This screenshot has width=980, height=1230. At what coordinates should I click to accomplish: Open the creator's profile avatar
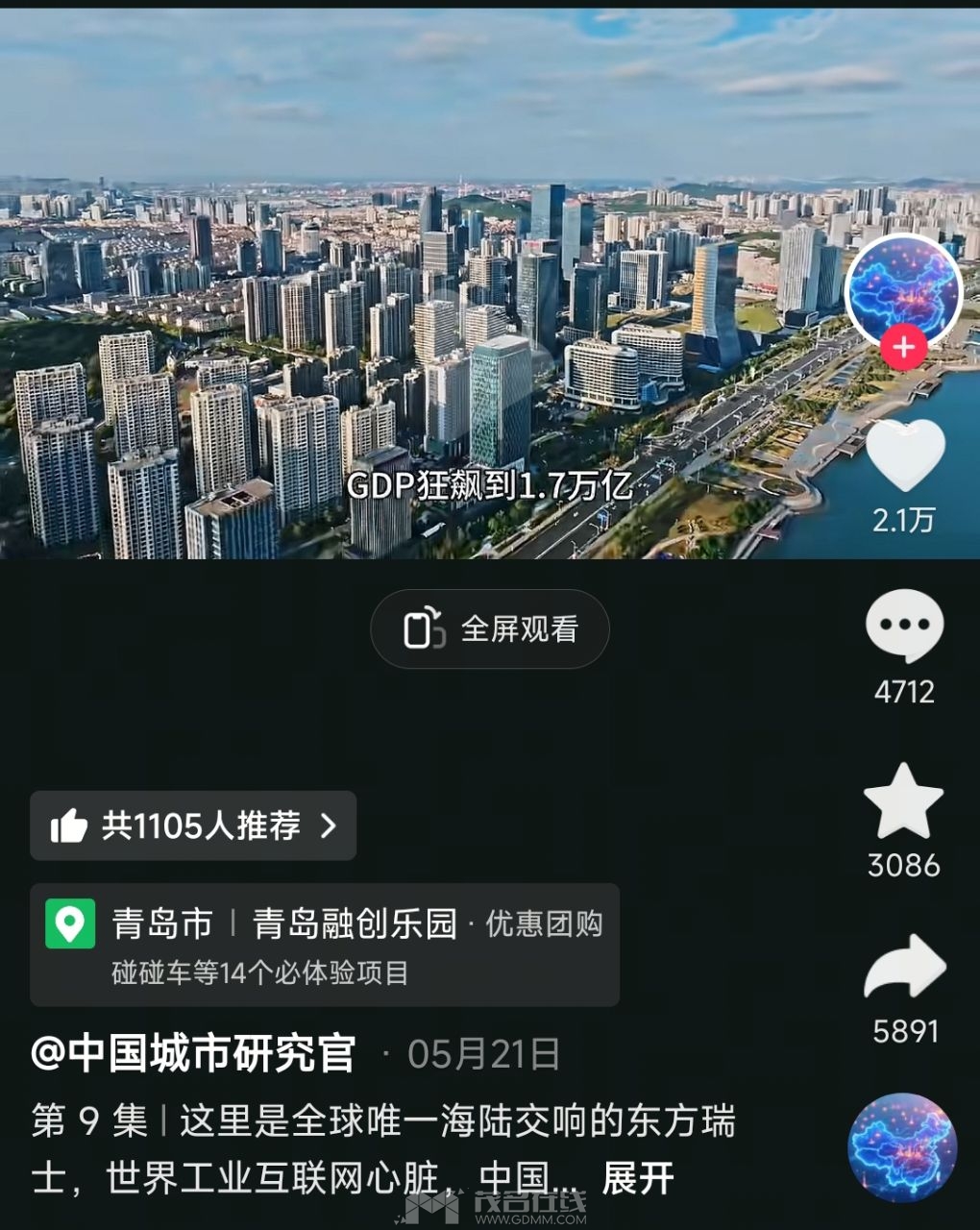tap(903, 288)
